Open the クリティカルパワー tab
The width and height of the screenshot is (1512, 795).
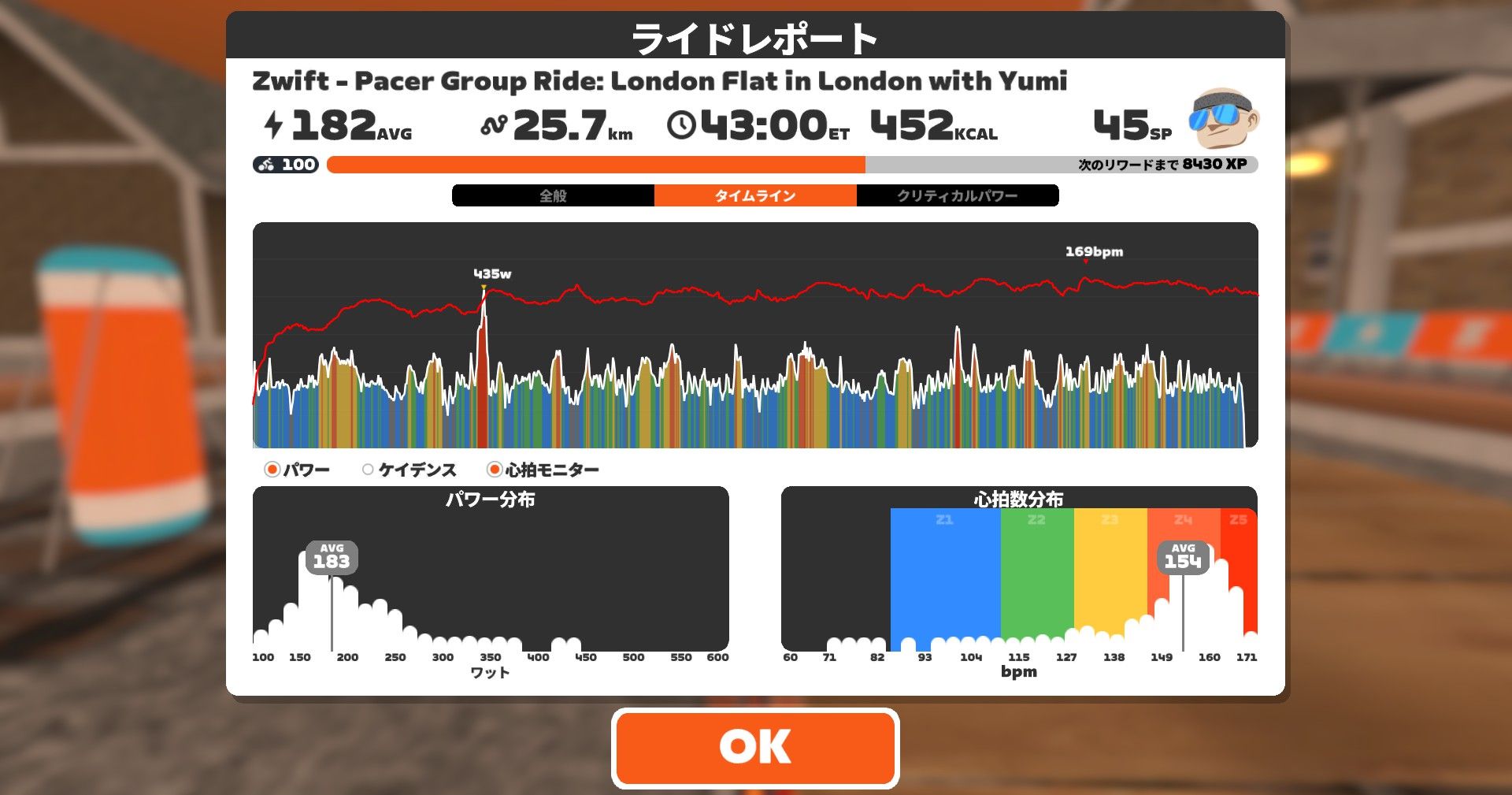pyautogui.click(x=957, y=195)
